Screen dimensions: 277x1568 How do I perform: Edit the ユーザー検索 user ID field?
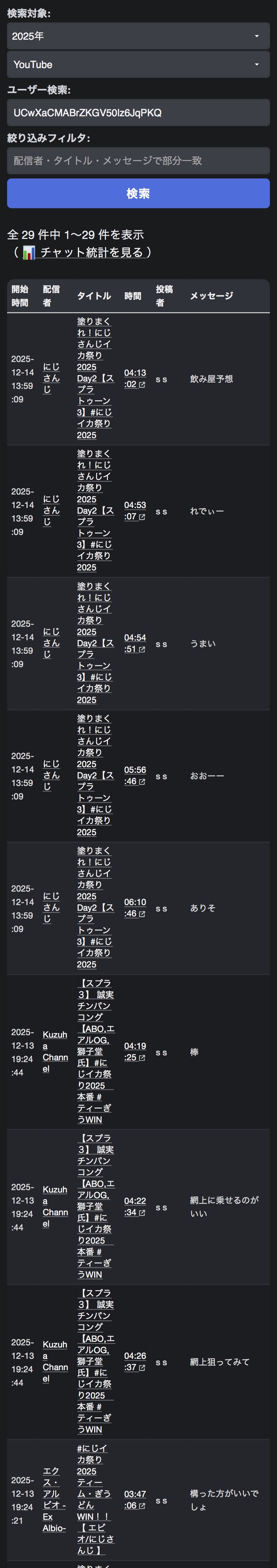pyautogui.click(x=138, y=113)
